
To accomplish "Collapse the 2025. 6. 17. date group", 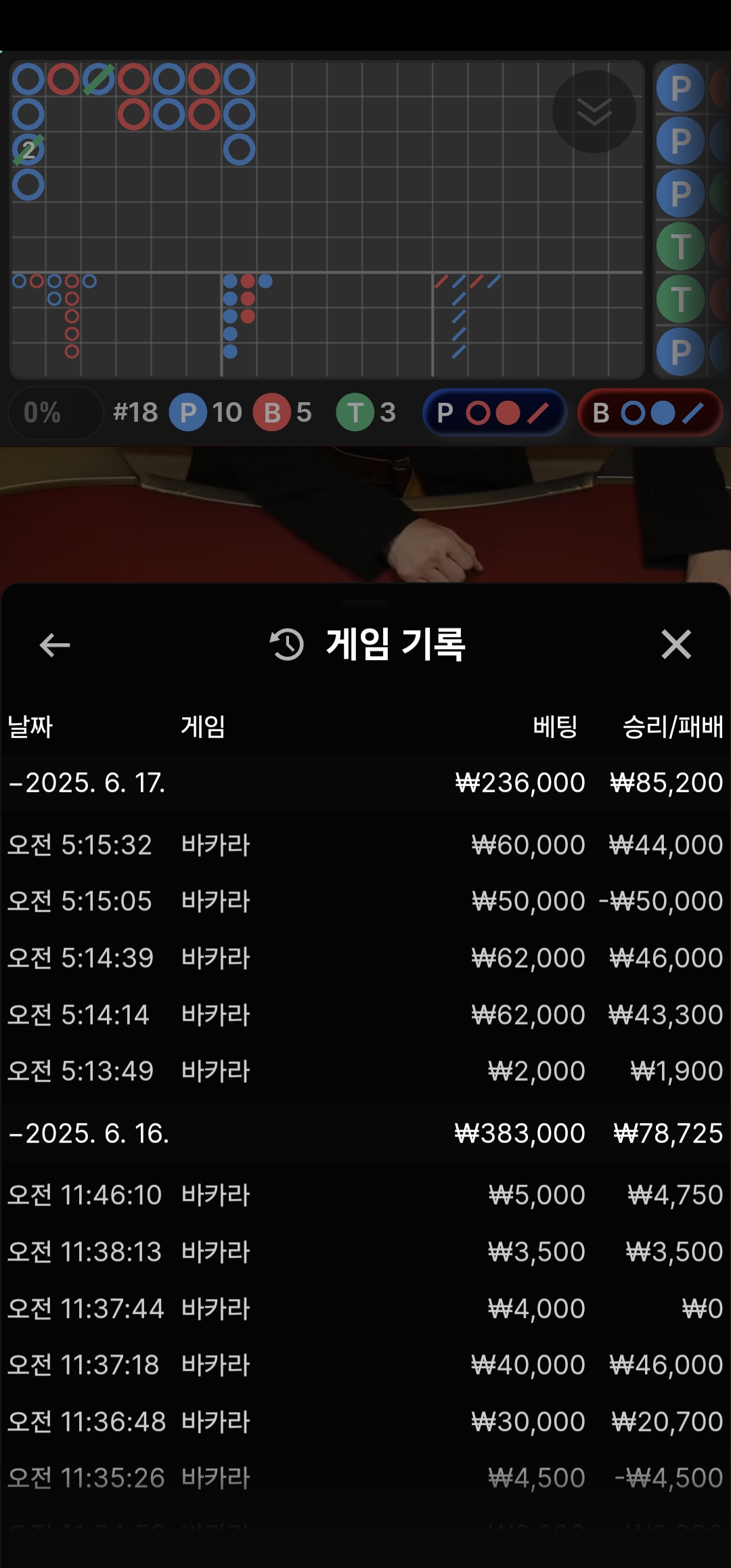I will pos(88,783).
